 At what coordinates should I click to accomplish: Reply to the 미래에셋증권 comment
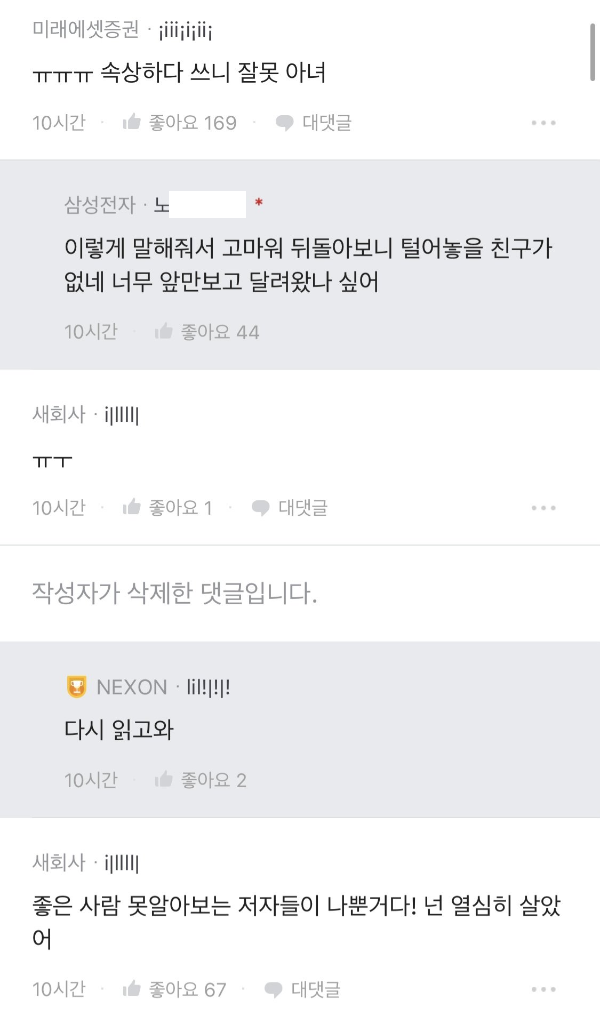[x=313, y=123]
